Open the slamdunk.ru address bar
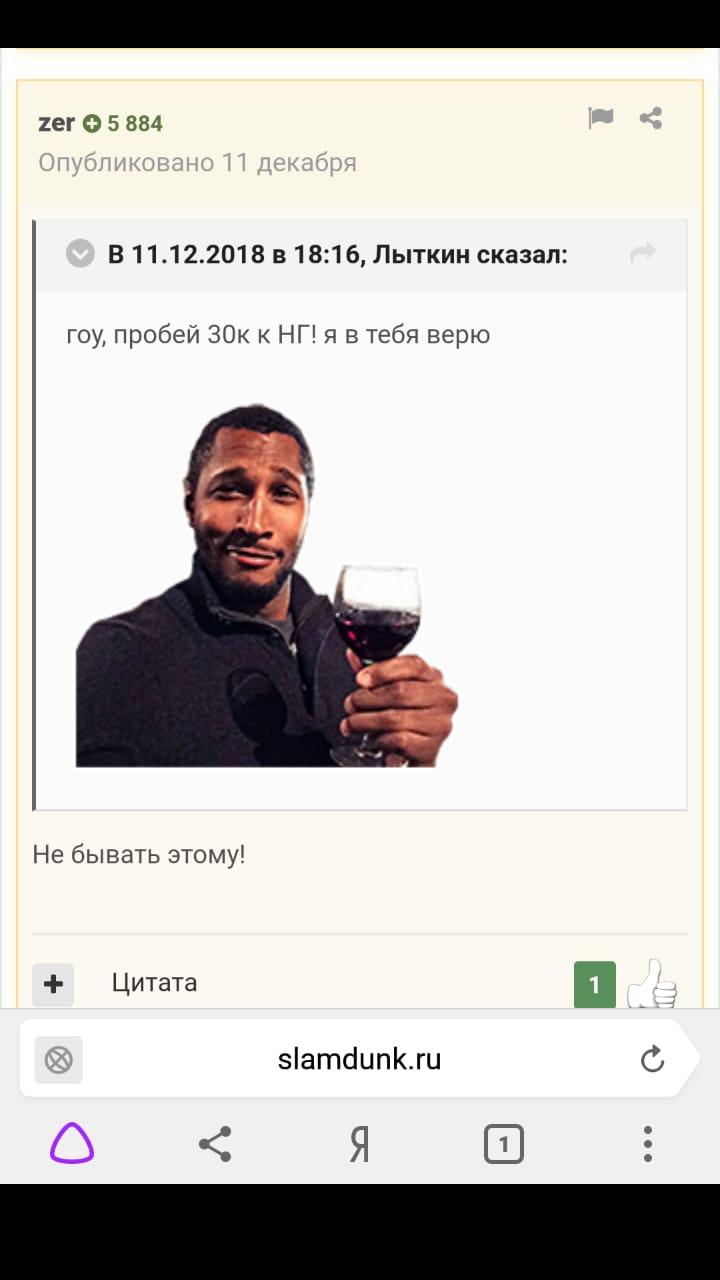This screenshot has width=720, height=1280. coord(359,1059)
